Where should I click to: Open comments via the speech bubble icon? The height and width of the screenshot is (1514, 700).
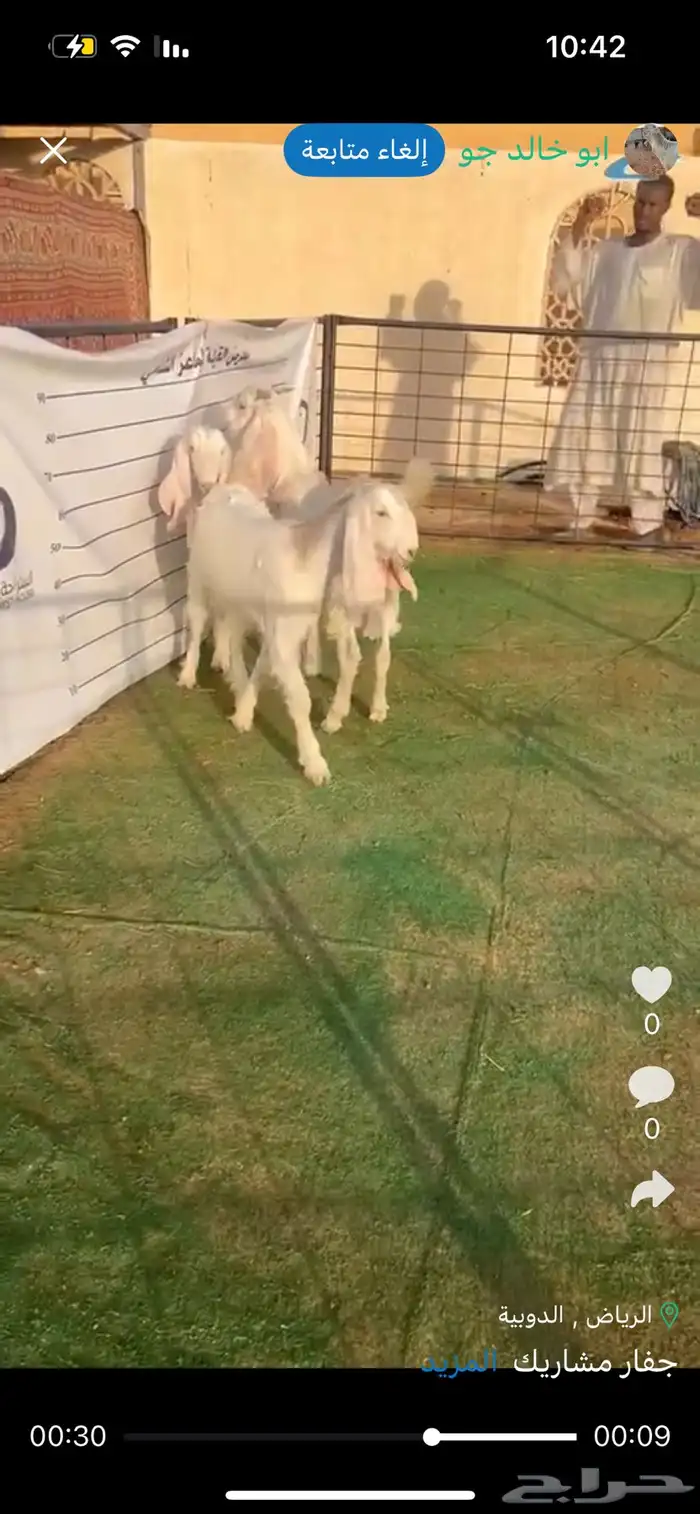(x=651, y=1087)
